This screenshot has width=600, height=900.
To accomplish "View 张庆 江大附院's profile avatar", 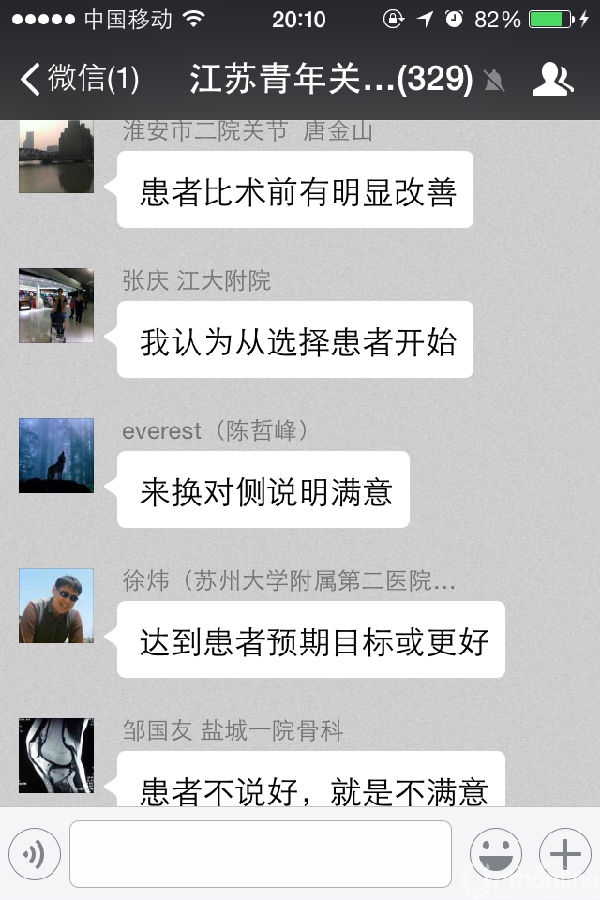I will pyautogui.click(x=56, y=305).
